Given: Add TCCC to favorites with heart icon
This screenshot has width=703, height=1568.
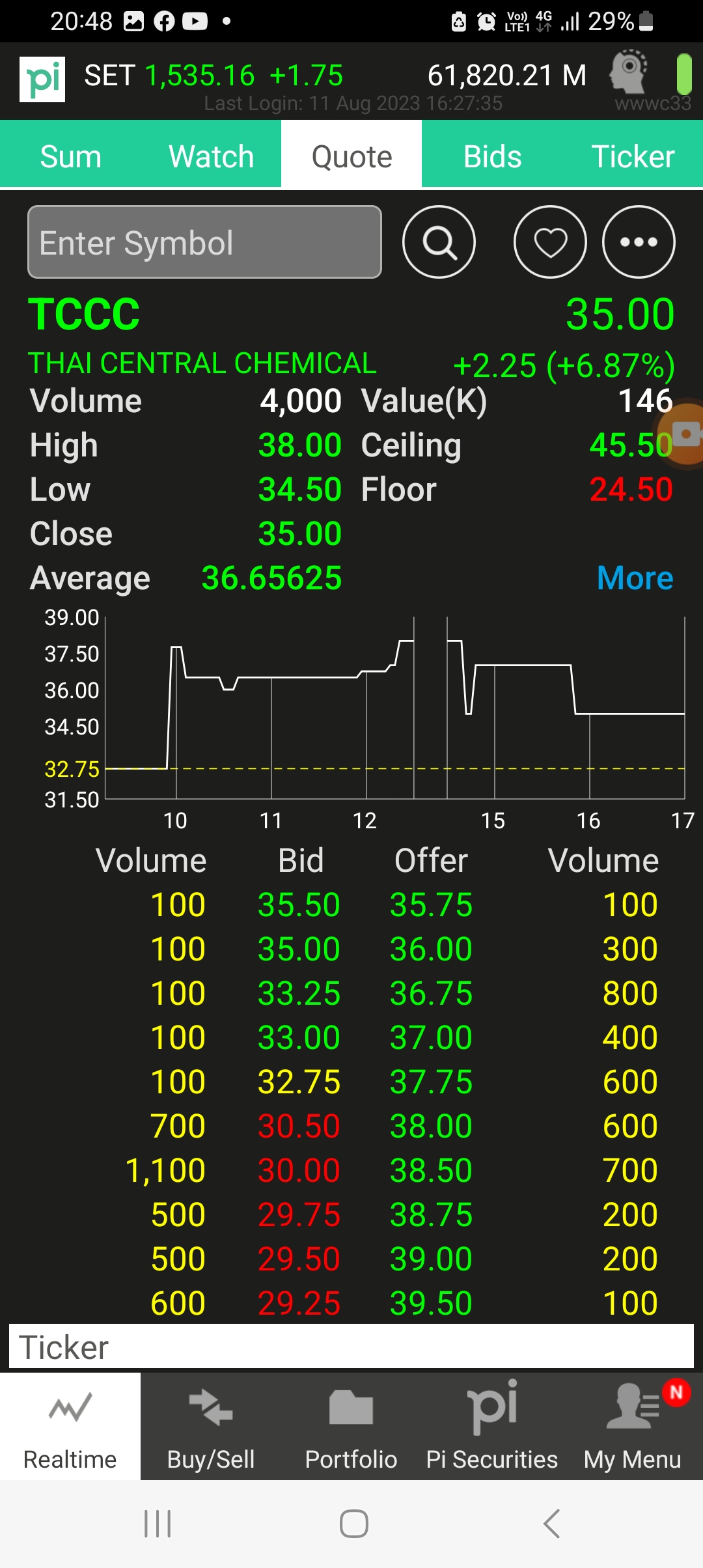Looking at the screenshot, I should [550, 242].
